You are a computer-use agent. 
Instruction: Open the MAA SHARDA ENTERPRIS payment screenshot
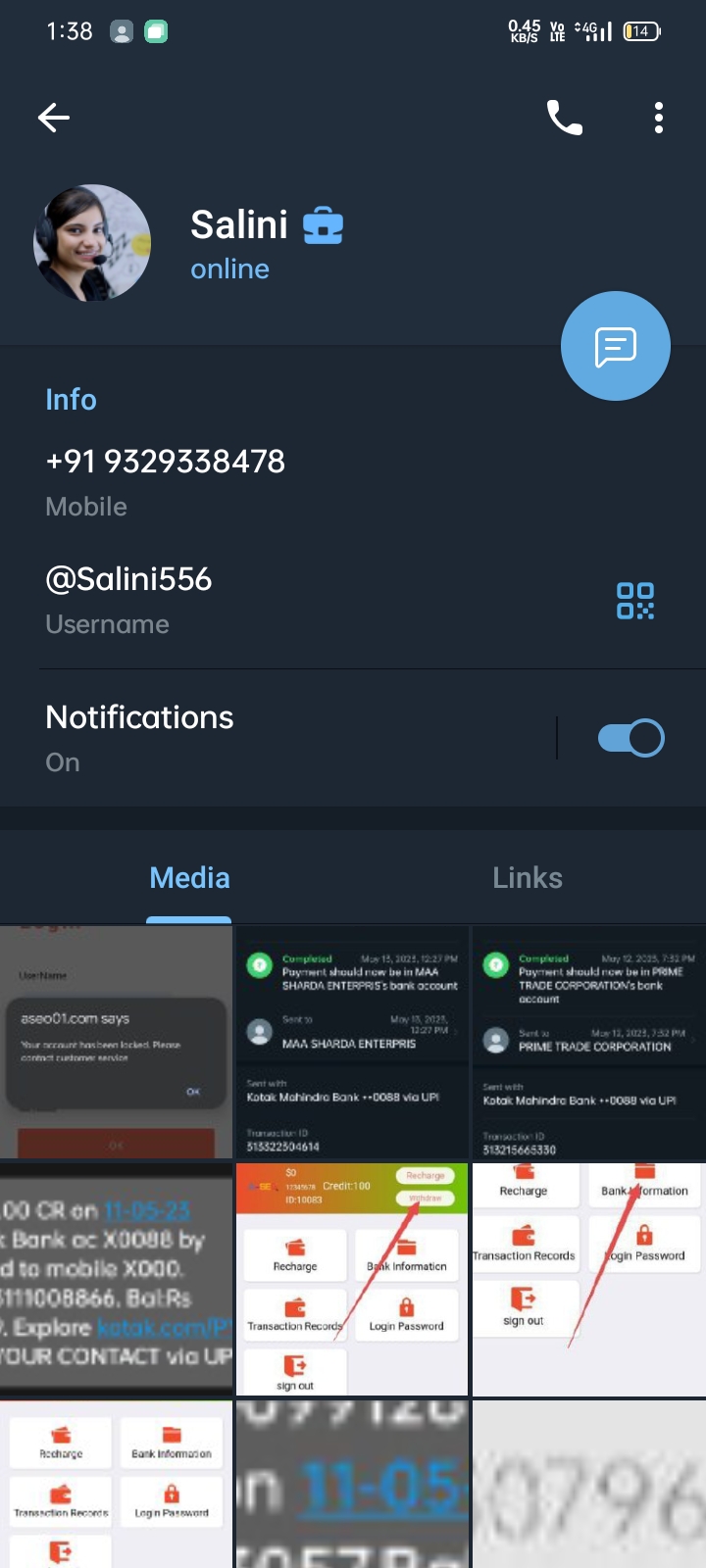point(352,1043)
